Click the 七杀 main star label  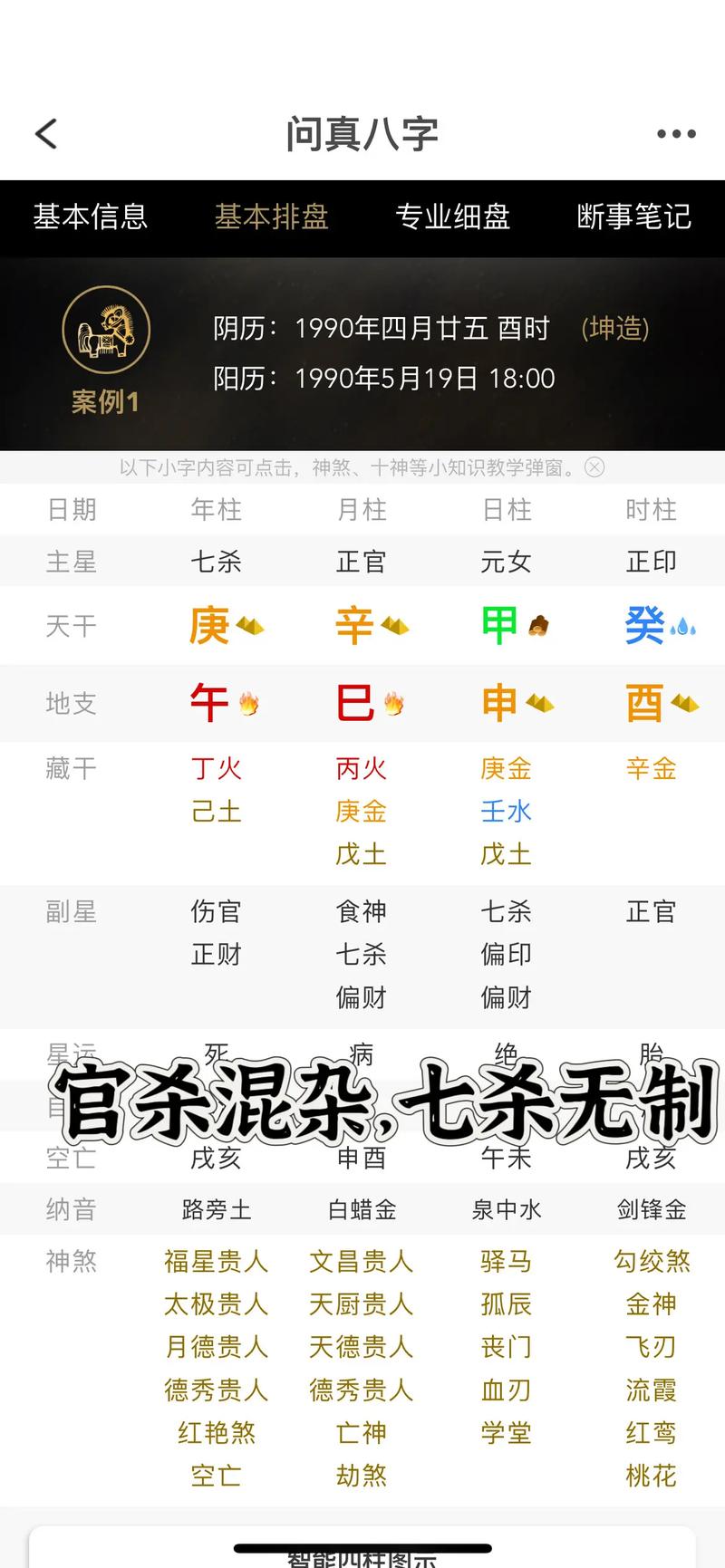(x=216, y=562)
